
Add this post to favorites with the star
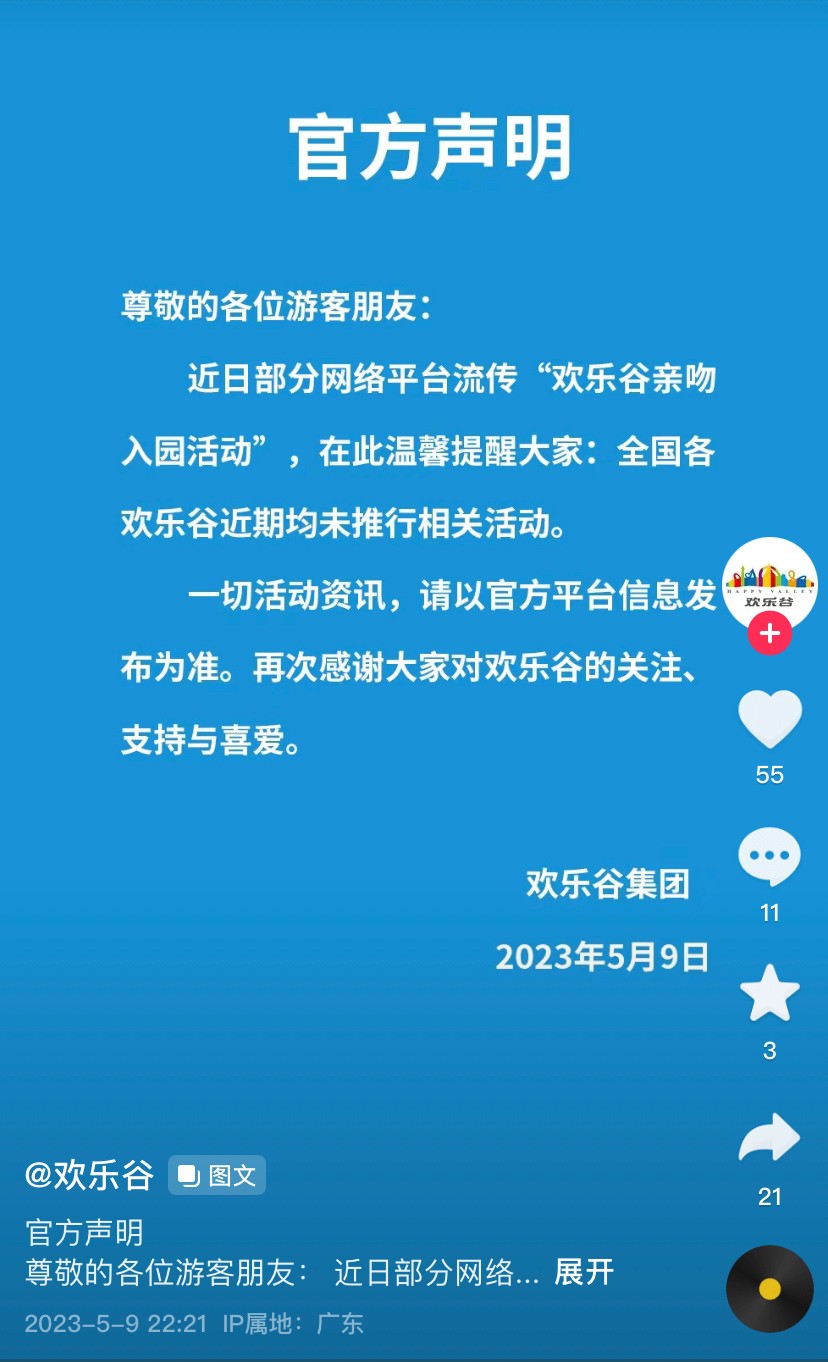tap(769, 993)
